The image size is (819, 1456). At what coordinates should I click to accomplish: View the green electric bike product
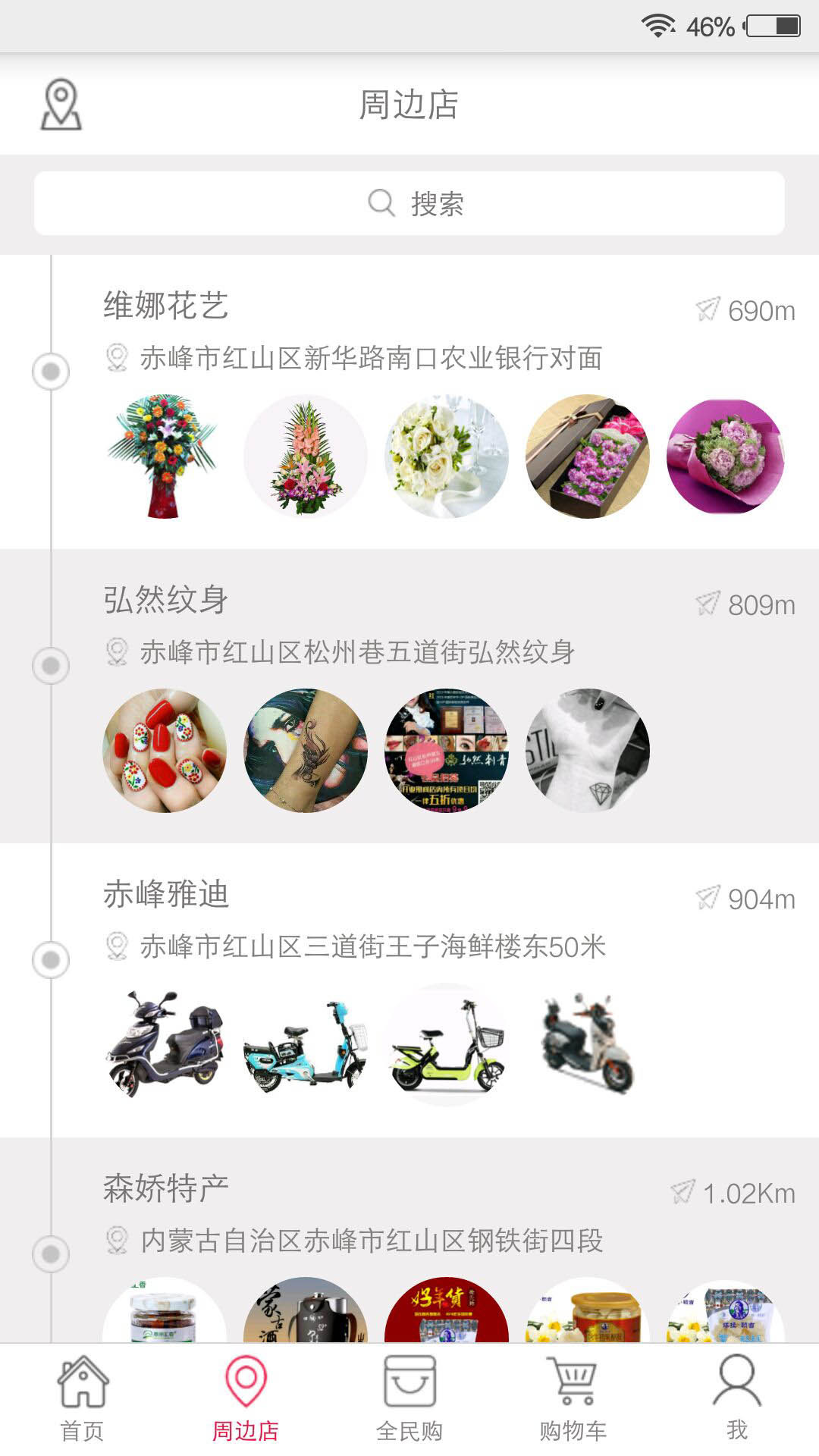tap(447, 1045)
